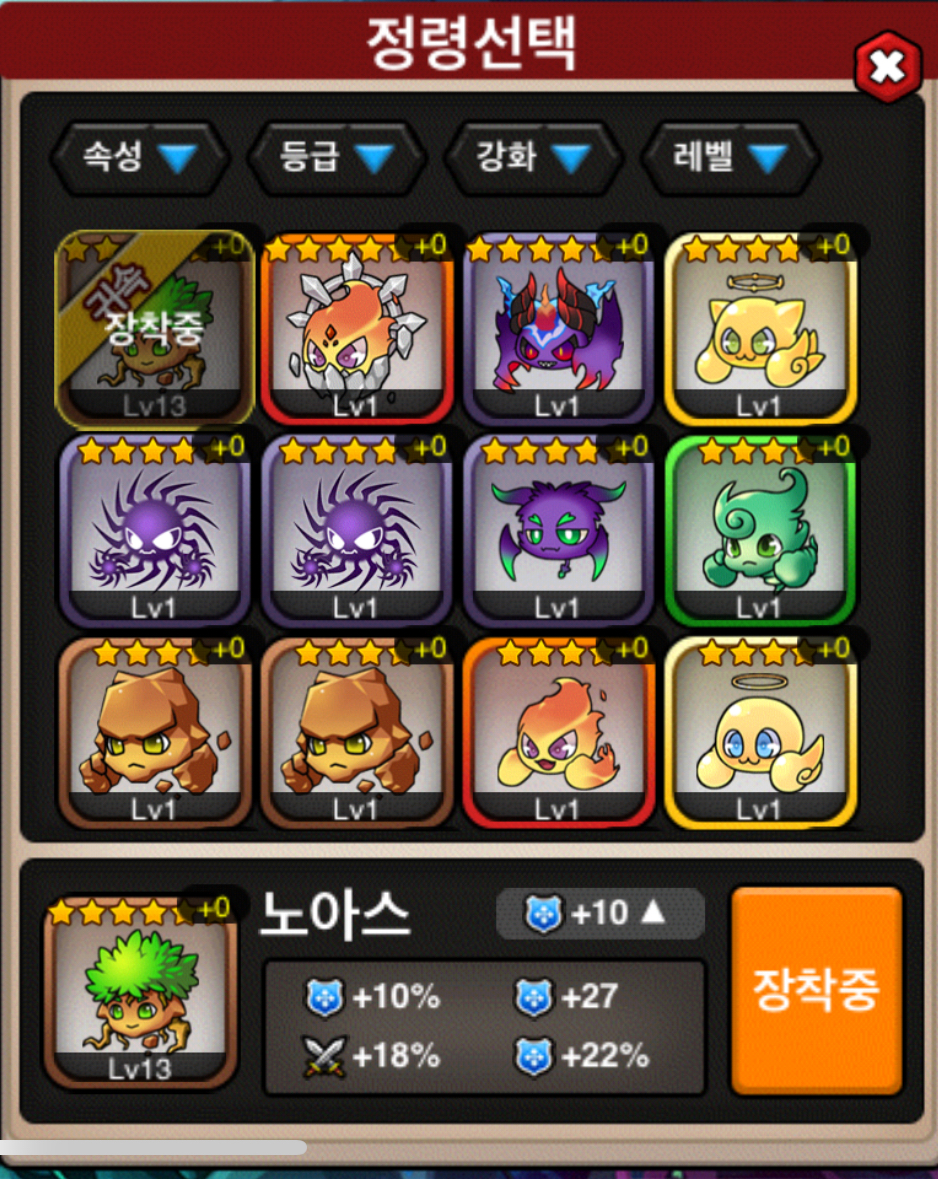Image resolution: width=938 pixels, height=1179 pixels.
Task: Select the purple horned bat-wing spirit
Action: coord(558,530)
